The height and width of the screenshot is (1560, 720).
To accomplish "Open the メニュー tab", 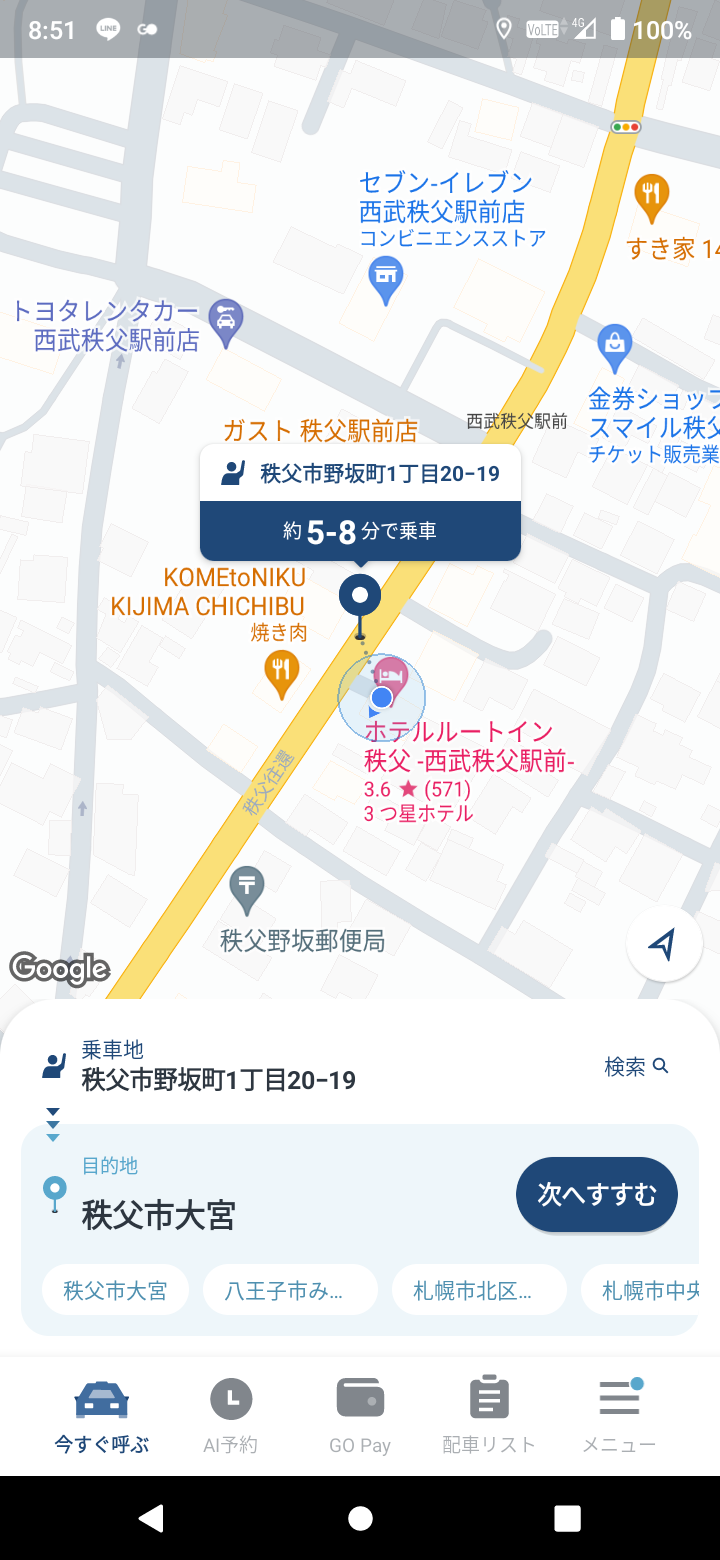I will (x=619, y=1415).
